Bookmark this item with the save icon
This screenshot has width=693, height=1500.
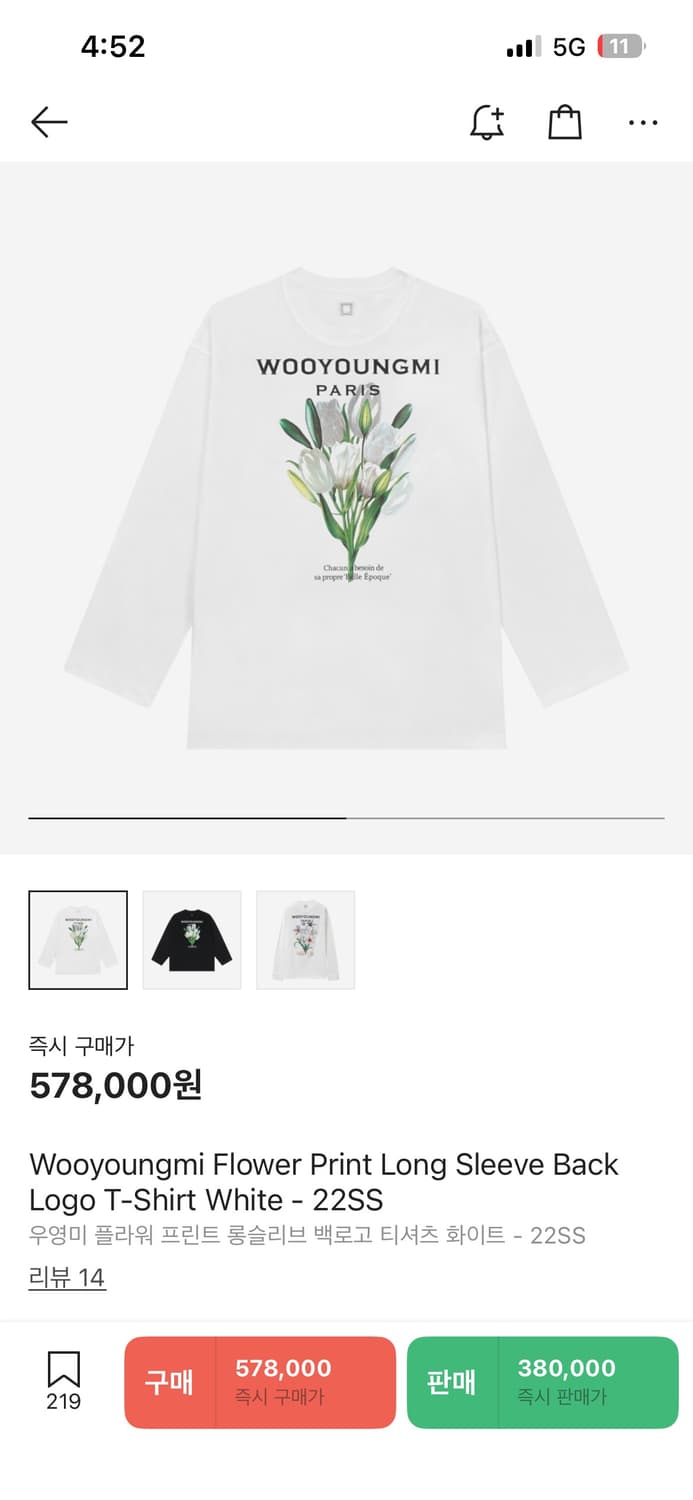pos(63,1381)
